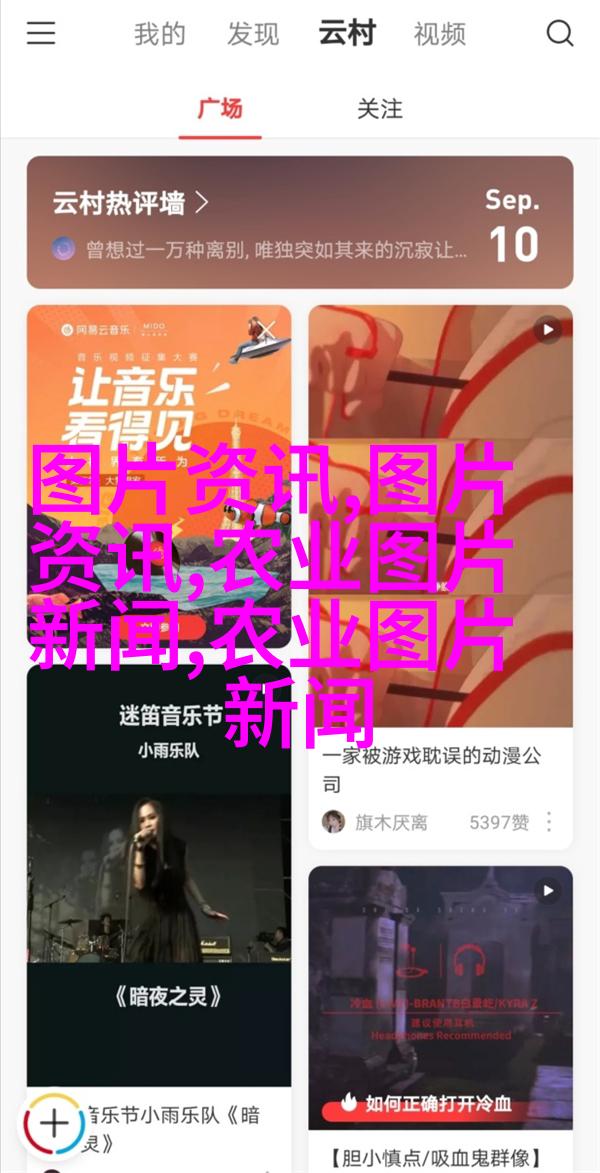This screenshot has width=600, height=1173.
Task: Tap the floating plus button to post
Action: pos(55,1122)
